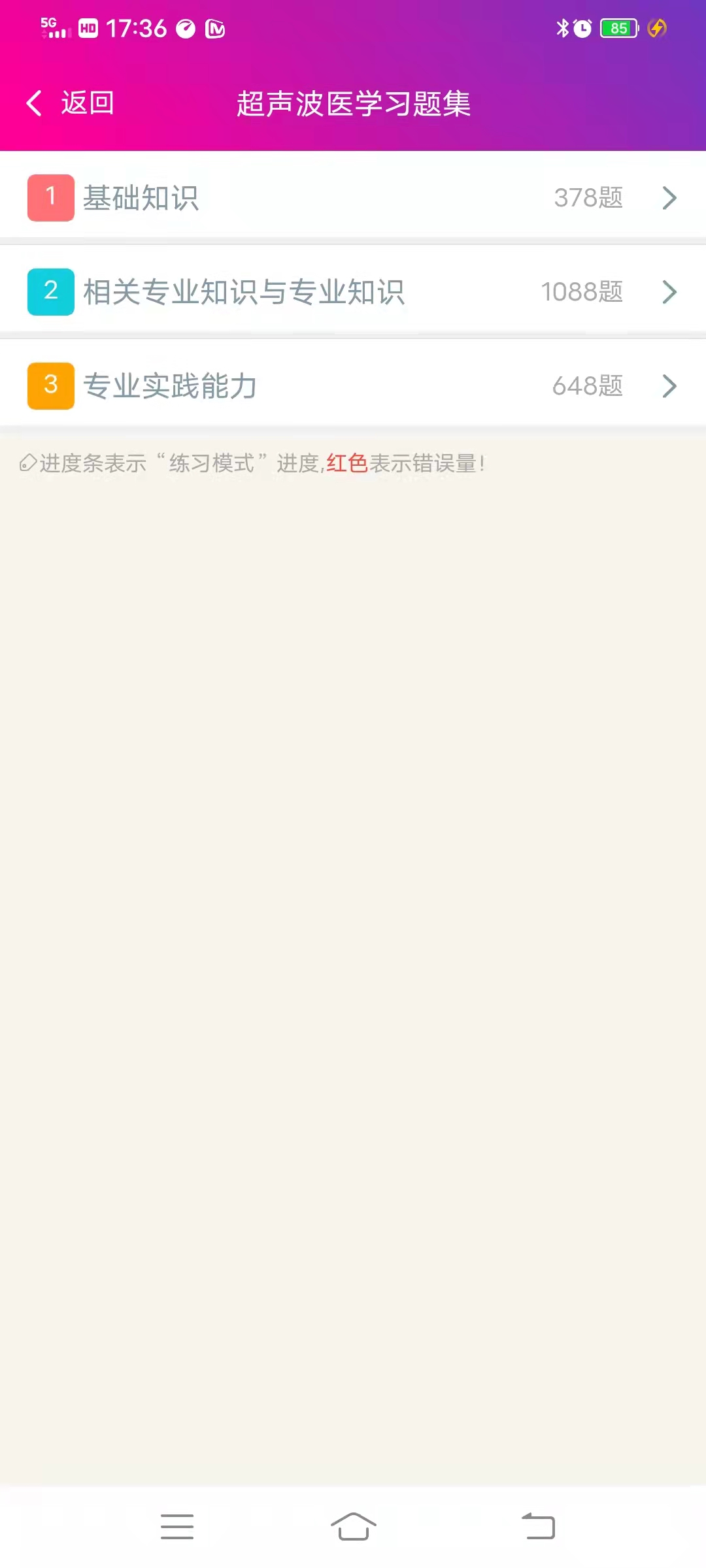Open the 基础知识 question set
The image size is (706, 1568).
[353, 197]
